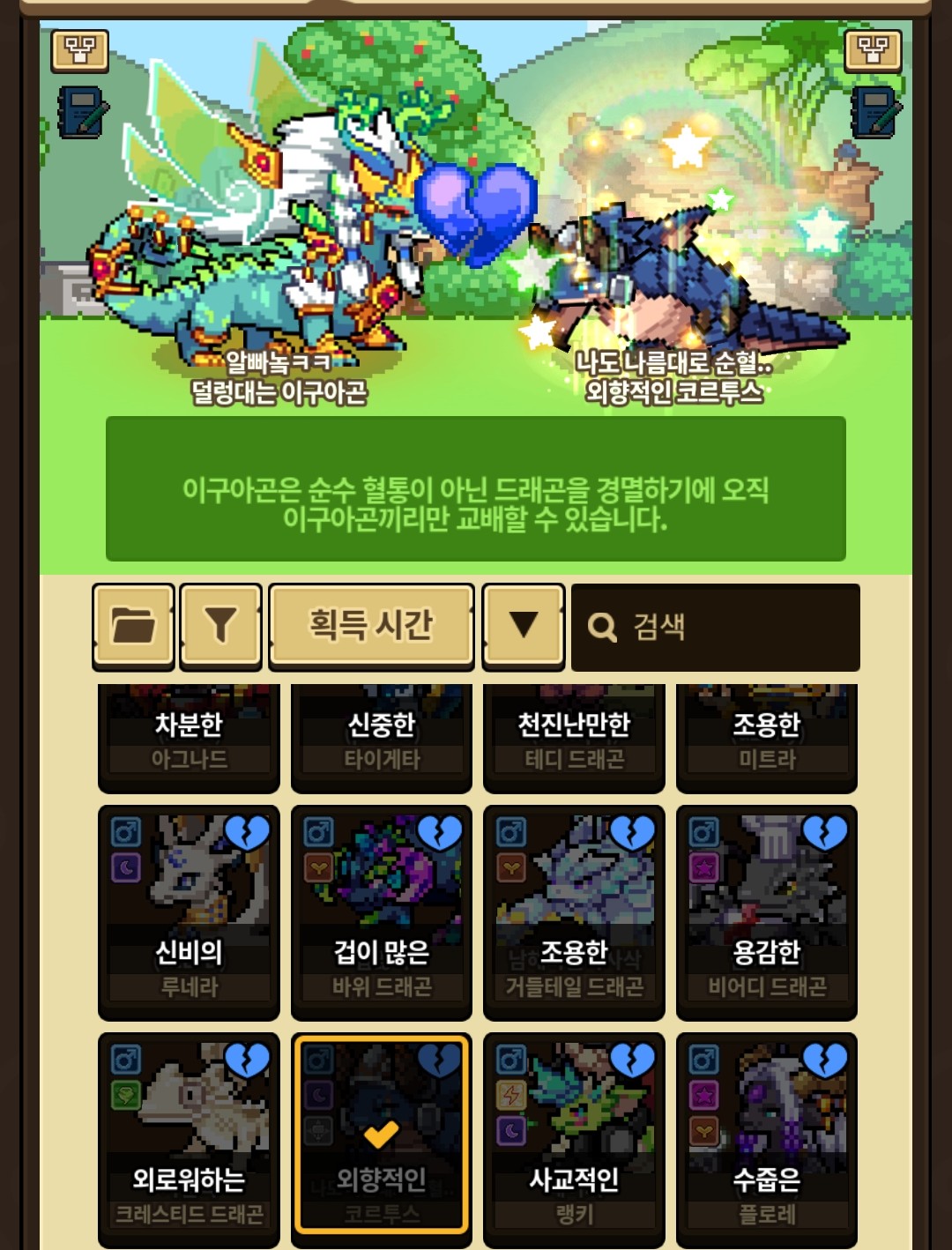
Task: Open the funnel filter button
Action: click(220, 627)
